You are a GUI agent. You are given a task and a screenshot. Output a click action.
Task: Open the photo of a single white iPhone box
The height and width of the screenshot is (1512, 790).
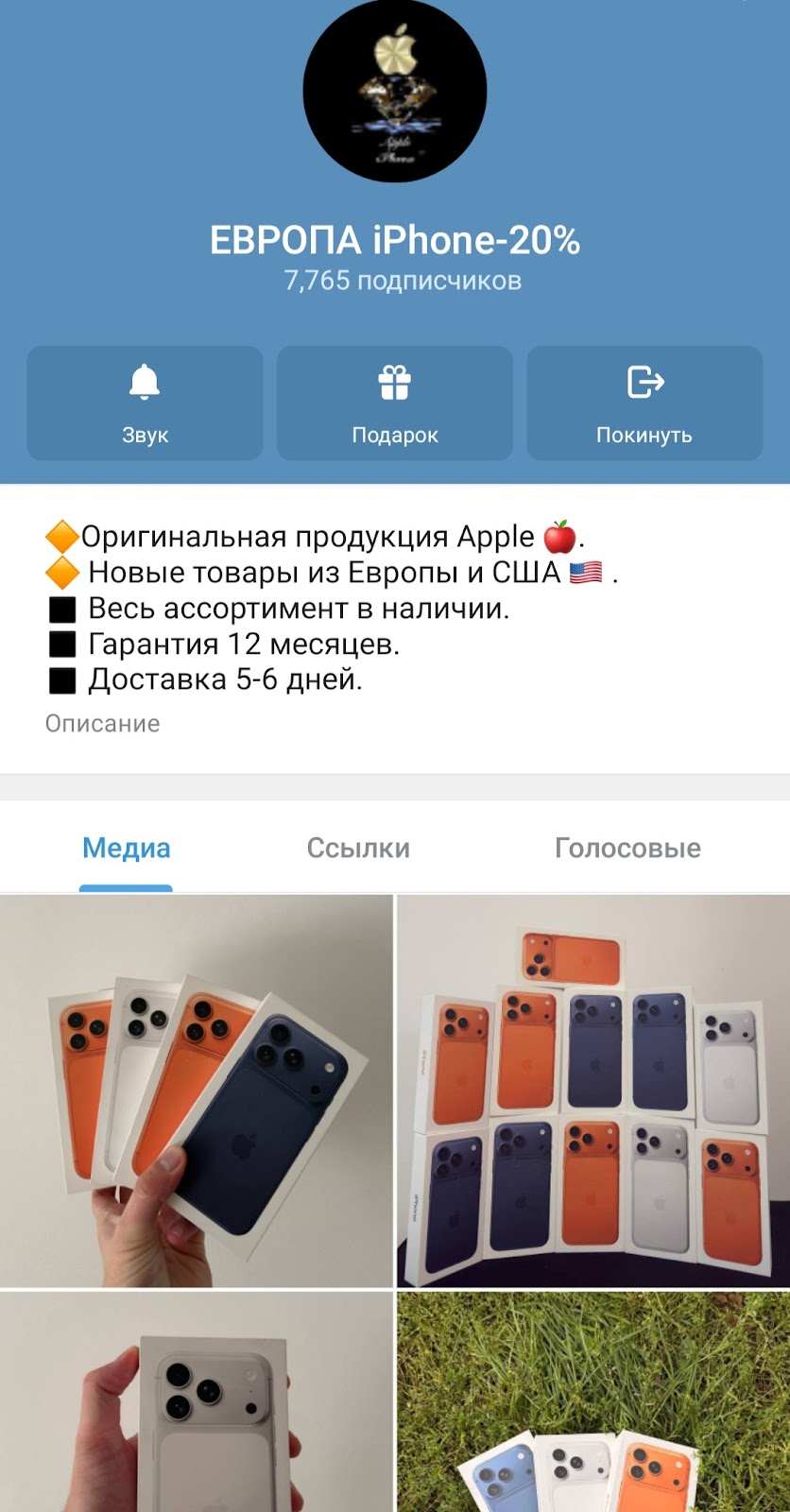tap(197, 1403)
